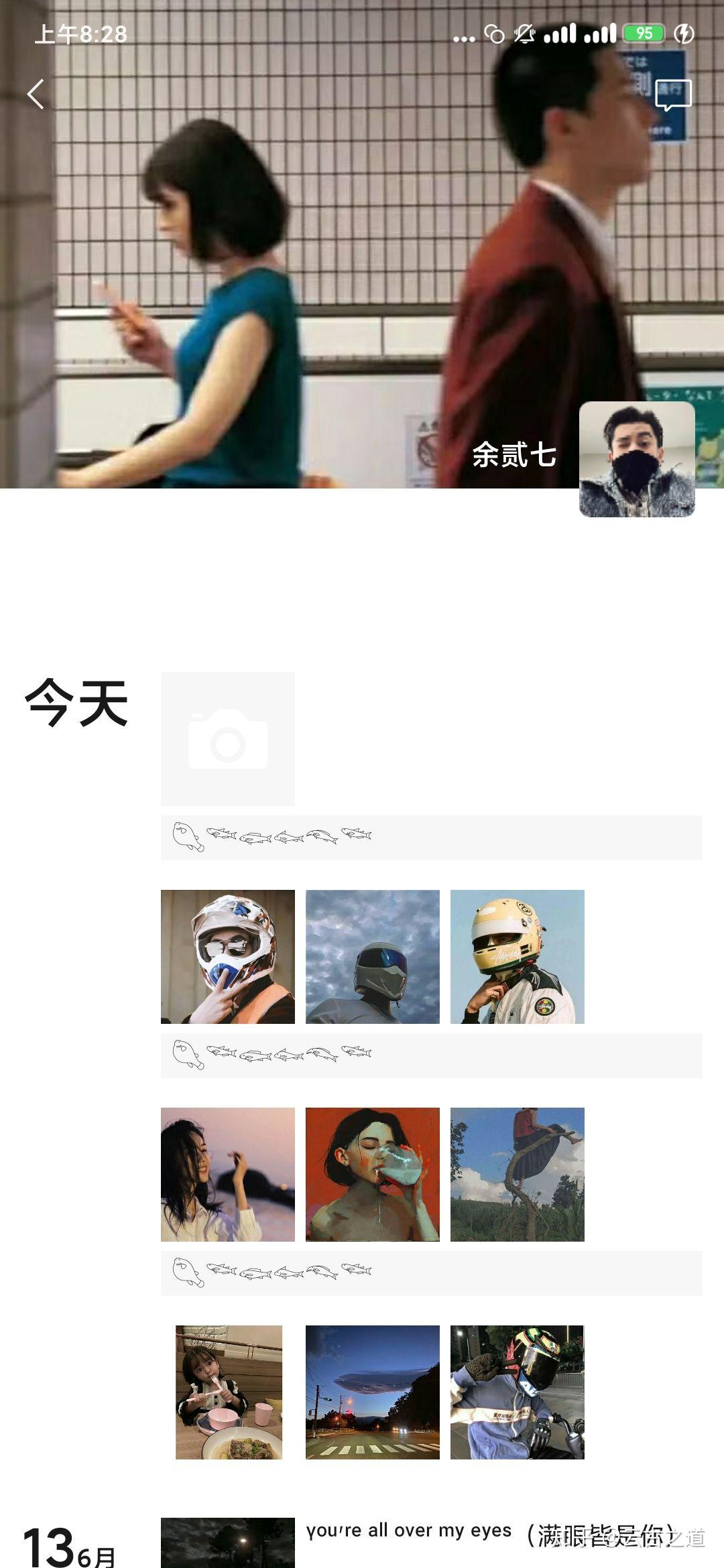Tap the camera tile to post a moment
This screenshot has width=724, height=1568.
[x=228, y=738]
